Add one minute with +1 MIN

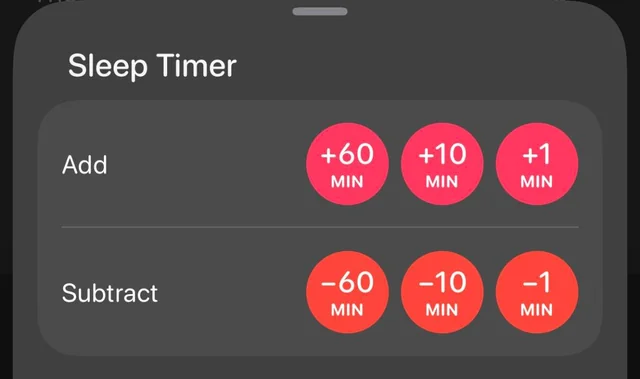pyautogui.click(x=537, y=164)
